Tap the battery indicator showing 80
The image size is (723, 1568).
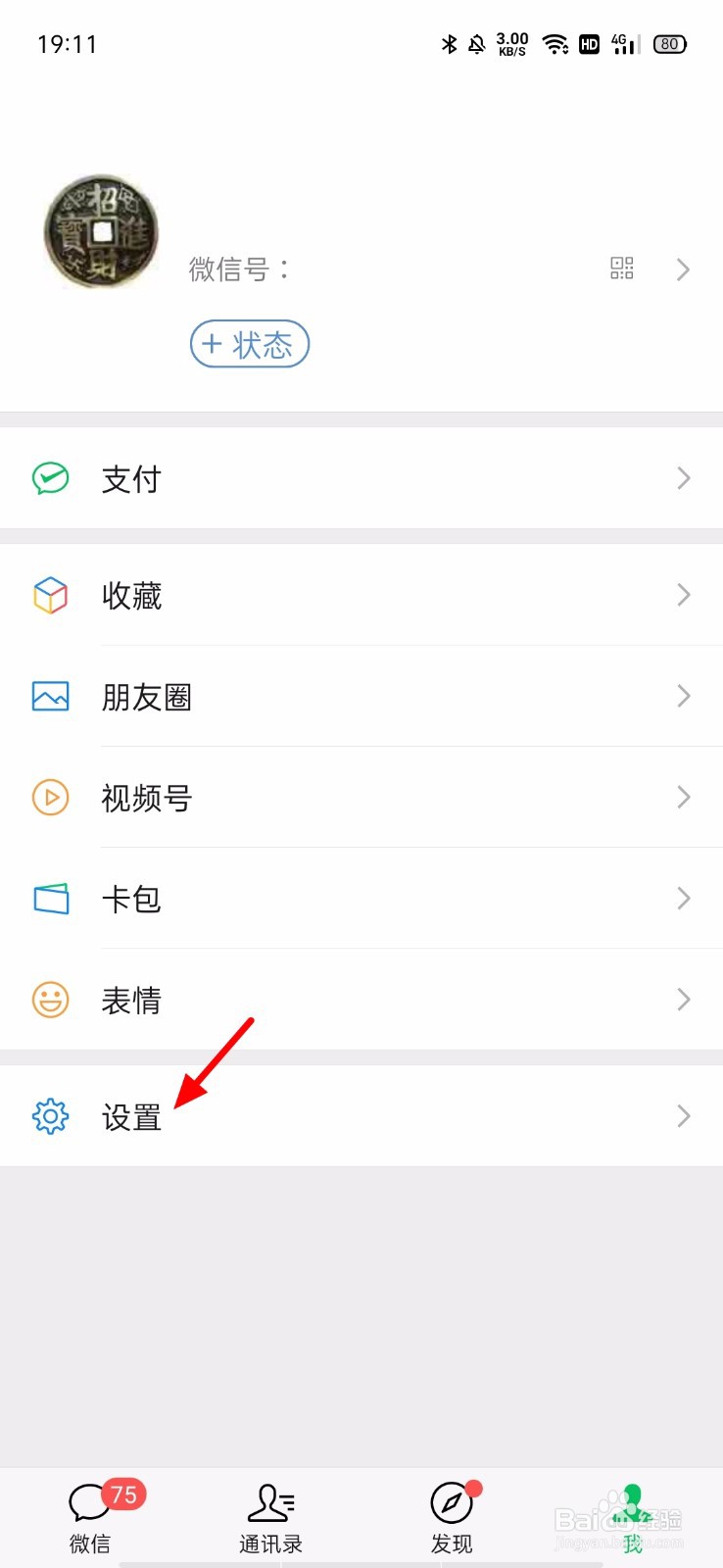[668, 43]
